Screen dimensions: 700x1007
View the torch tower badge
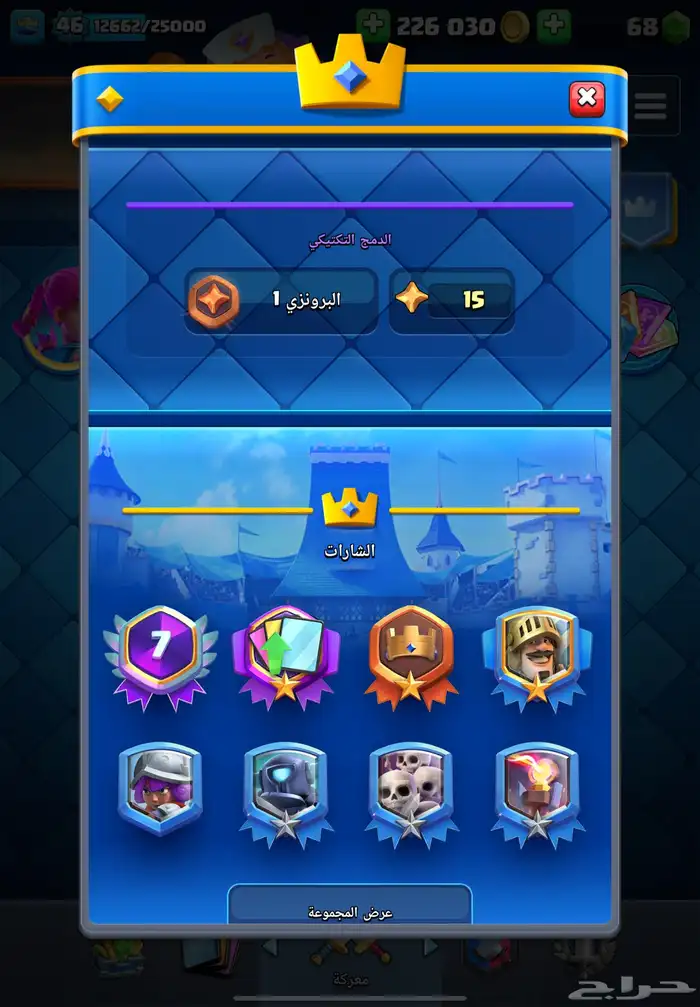(539, 790)
